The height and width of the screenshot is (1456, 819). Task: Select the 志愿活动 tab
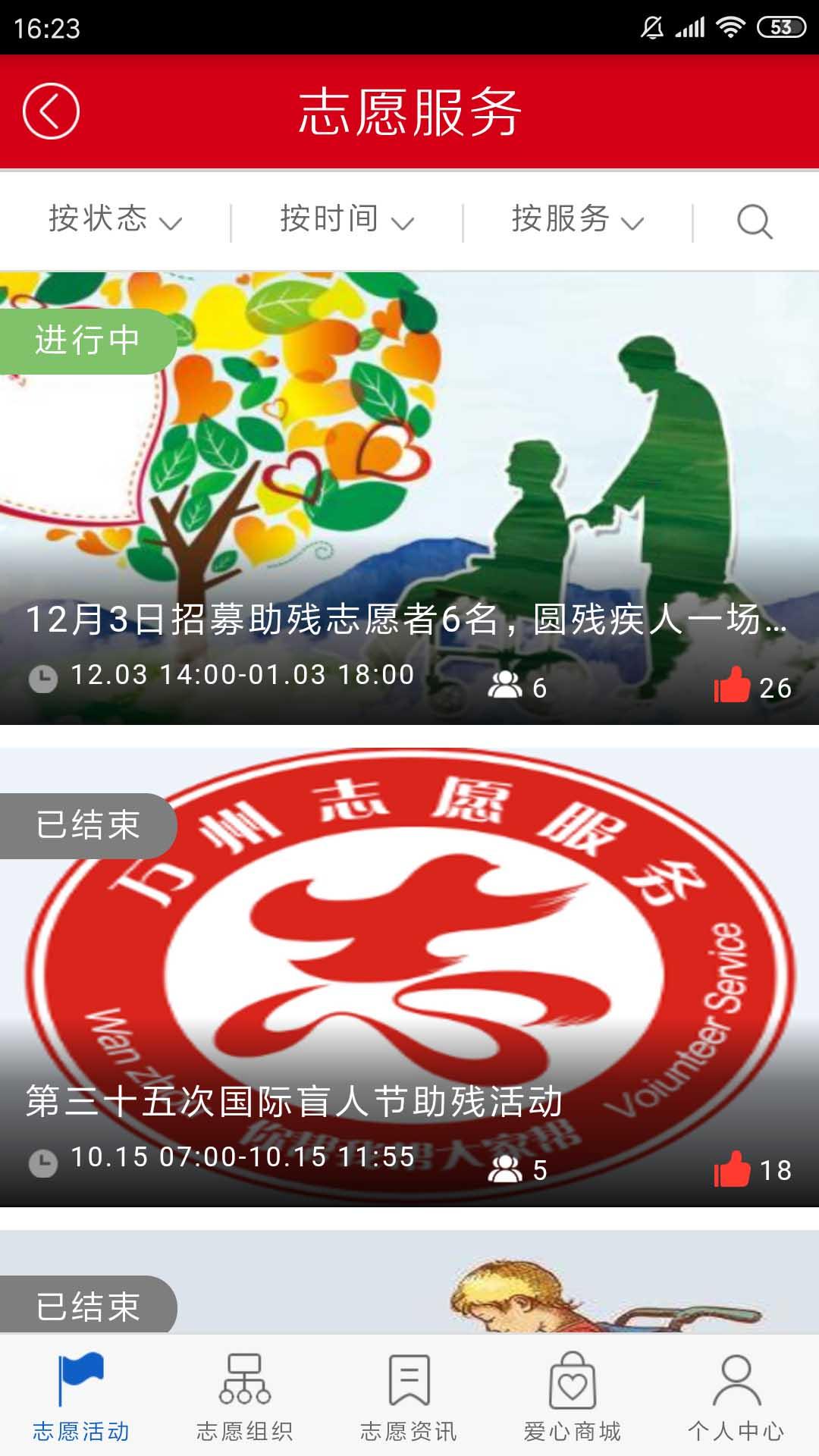(x=81, y=1397)
